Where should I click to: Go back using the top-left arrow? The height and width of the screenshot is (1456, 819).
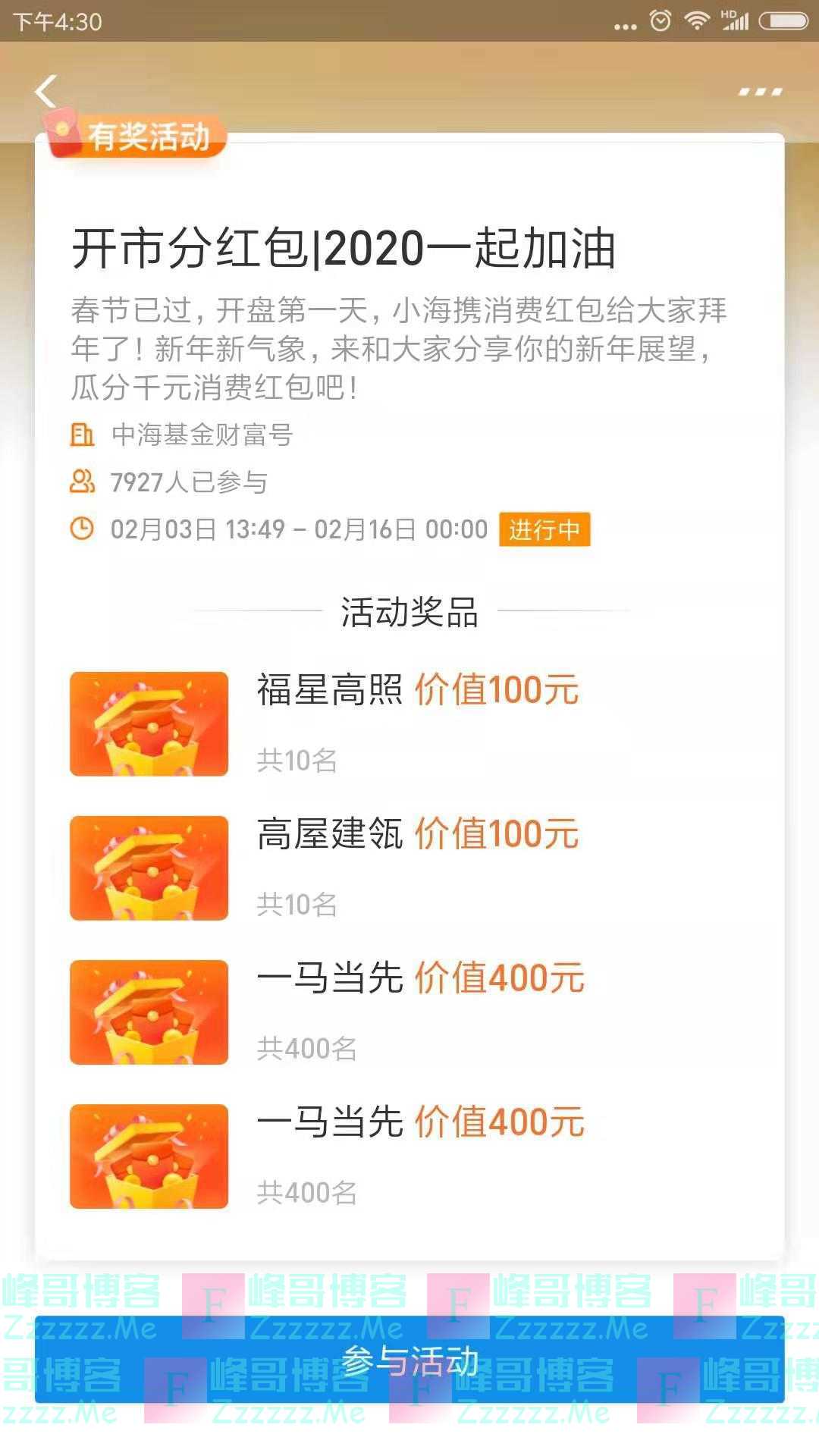pos(46,92)
